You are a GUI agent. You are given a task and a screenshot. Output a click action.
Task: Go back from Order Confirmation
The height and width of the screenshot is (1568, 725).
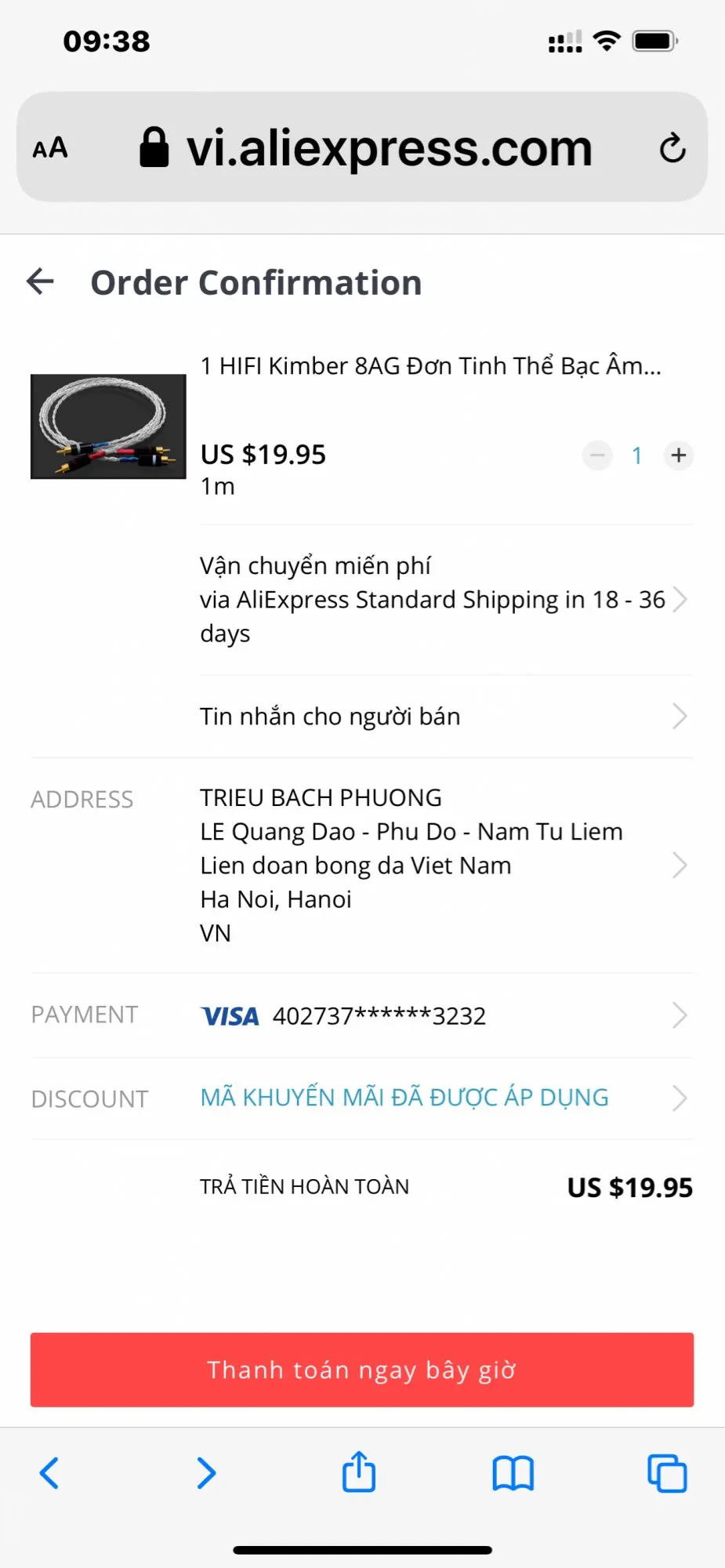pos(41,281)
